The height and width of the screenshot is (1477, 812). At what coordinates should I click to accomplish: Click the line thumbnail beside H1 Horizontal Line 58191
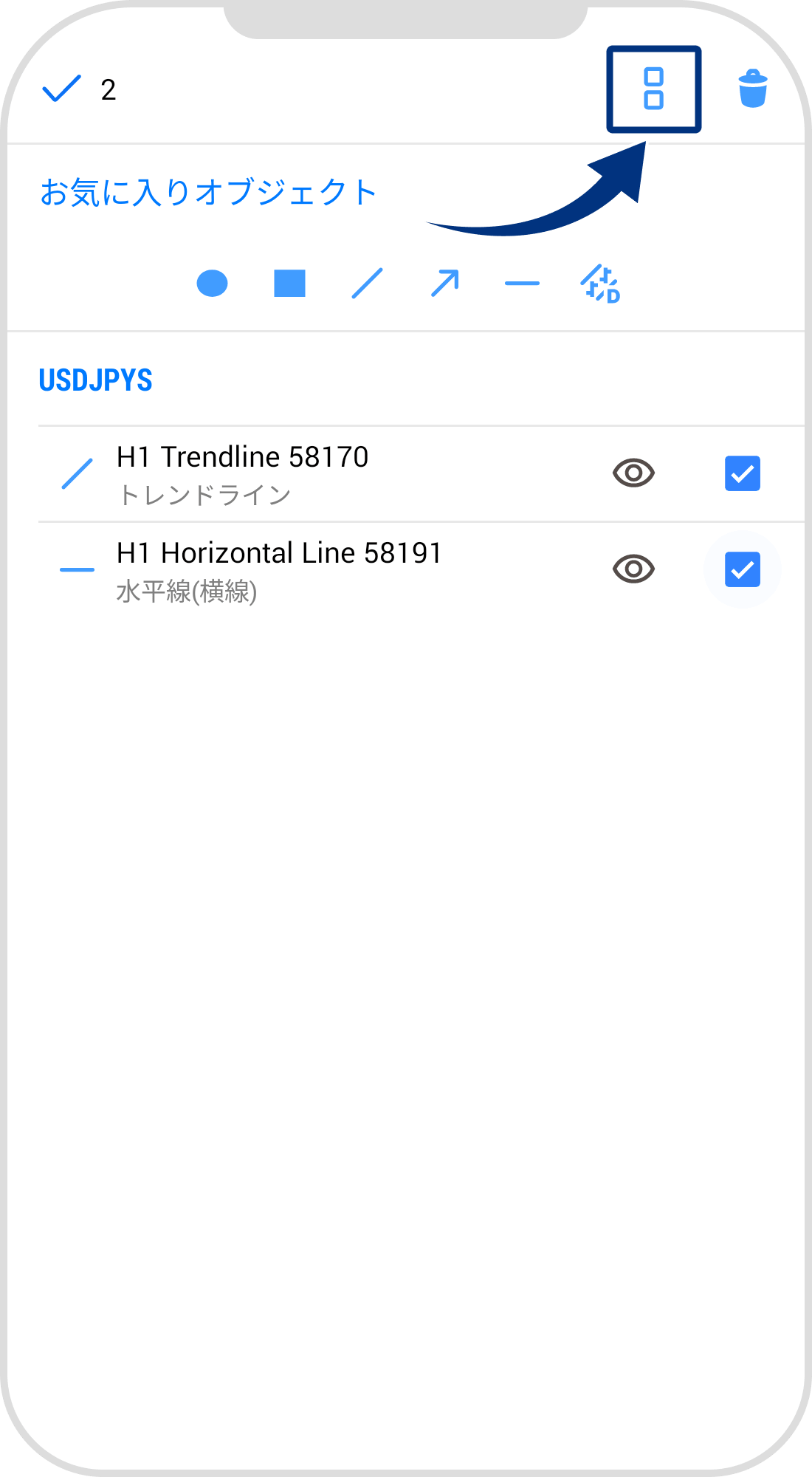point(75,569)
